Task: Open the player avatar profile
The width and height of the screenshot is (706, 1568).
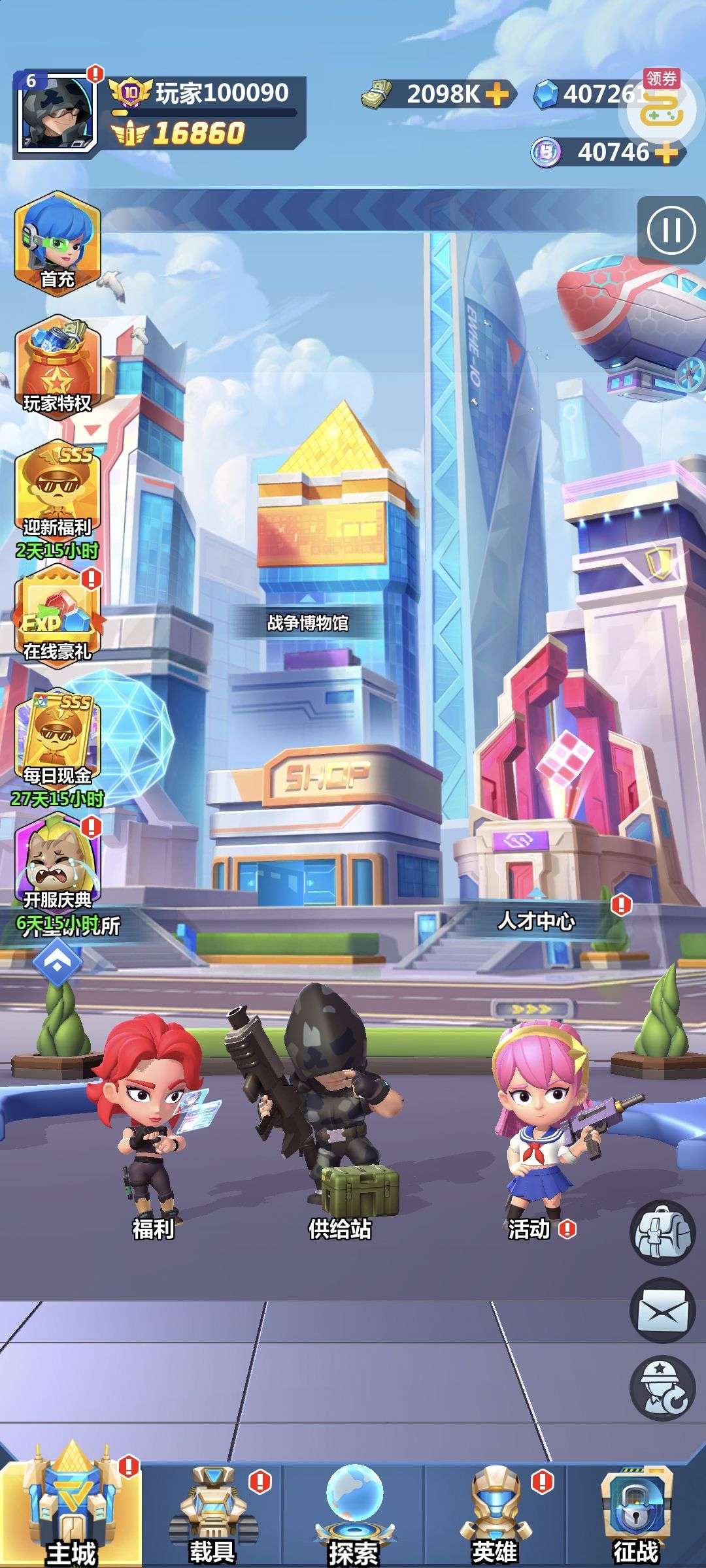Action: [55, 114]
